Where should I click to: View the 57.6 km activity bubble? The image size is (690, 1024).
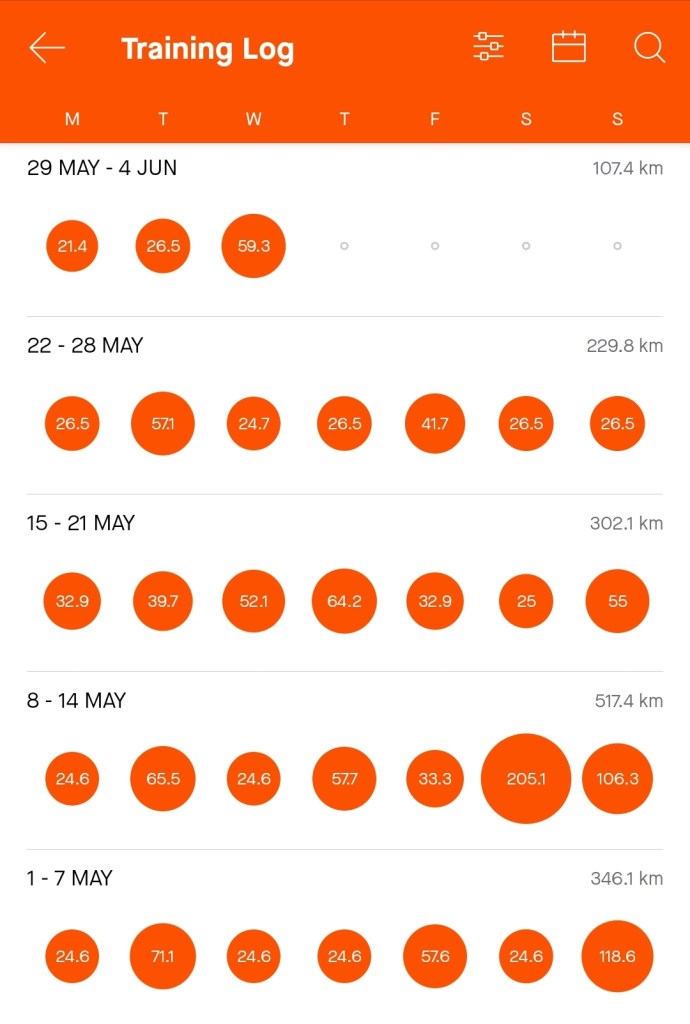tap(435, 956)
